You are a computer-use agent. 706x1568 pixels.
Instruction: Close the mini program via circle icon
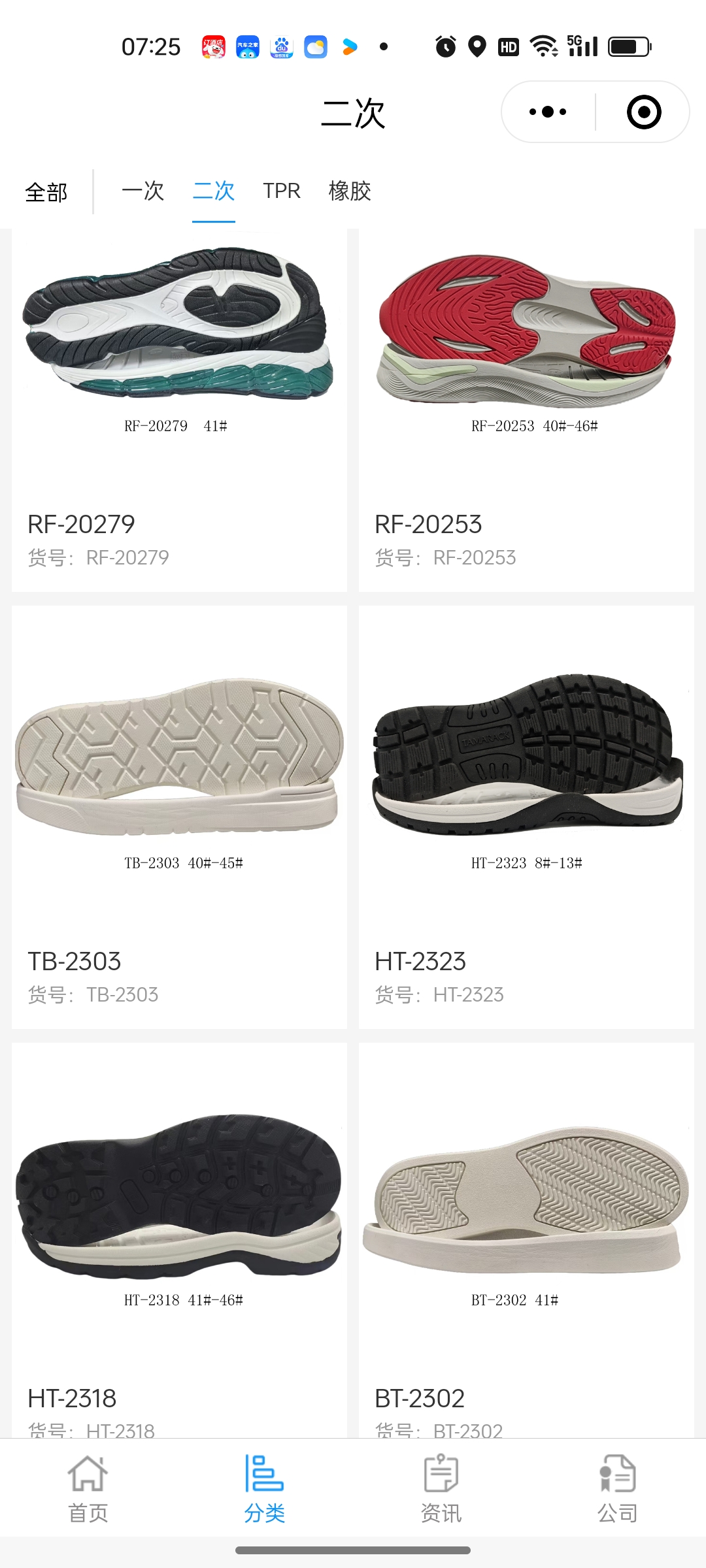[643, 112]
